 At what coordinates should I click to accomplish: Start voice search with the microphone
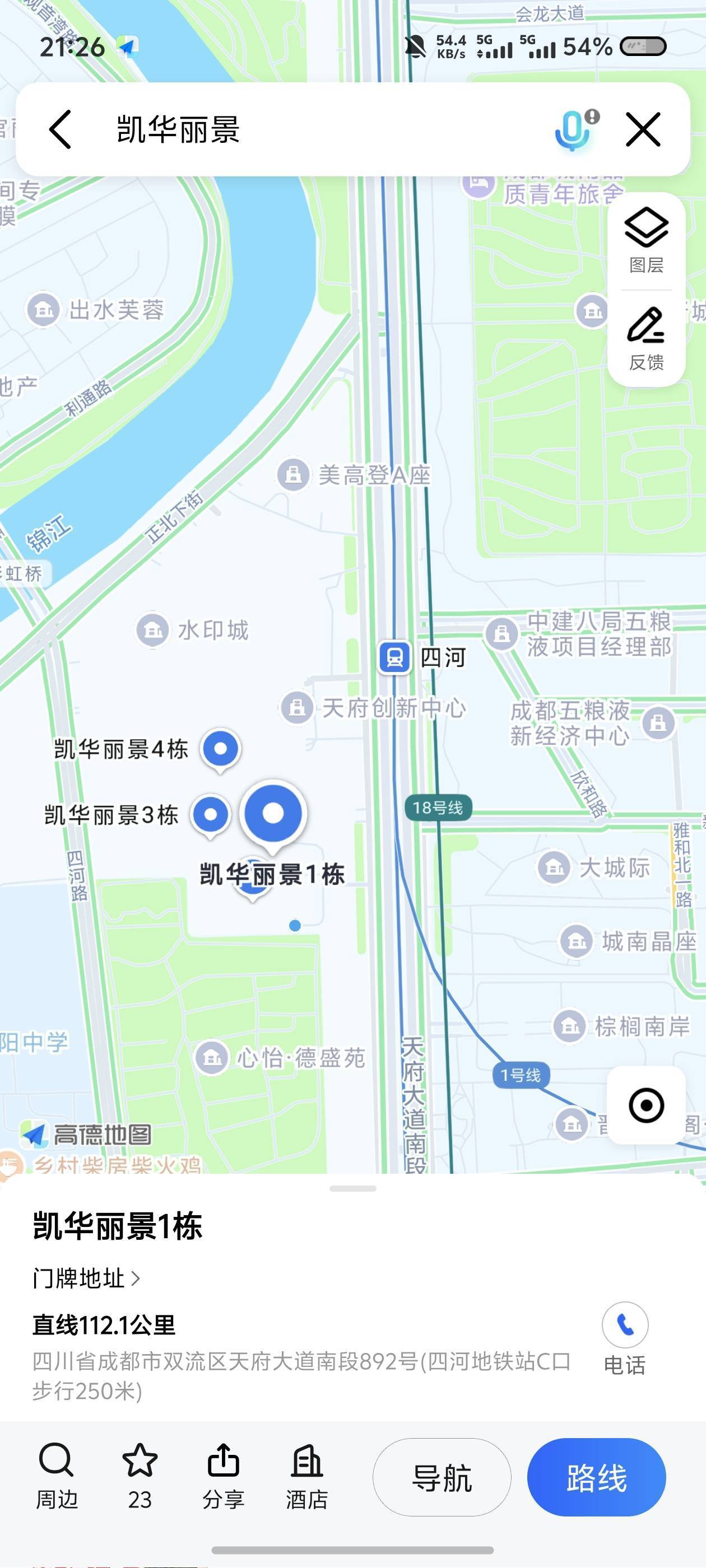[573, 129]
